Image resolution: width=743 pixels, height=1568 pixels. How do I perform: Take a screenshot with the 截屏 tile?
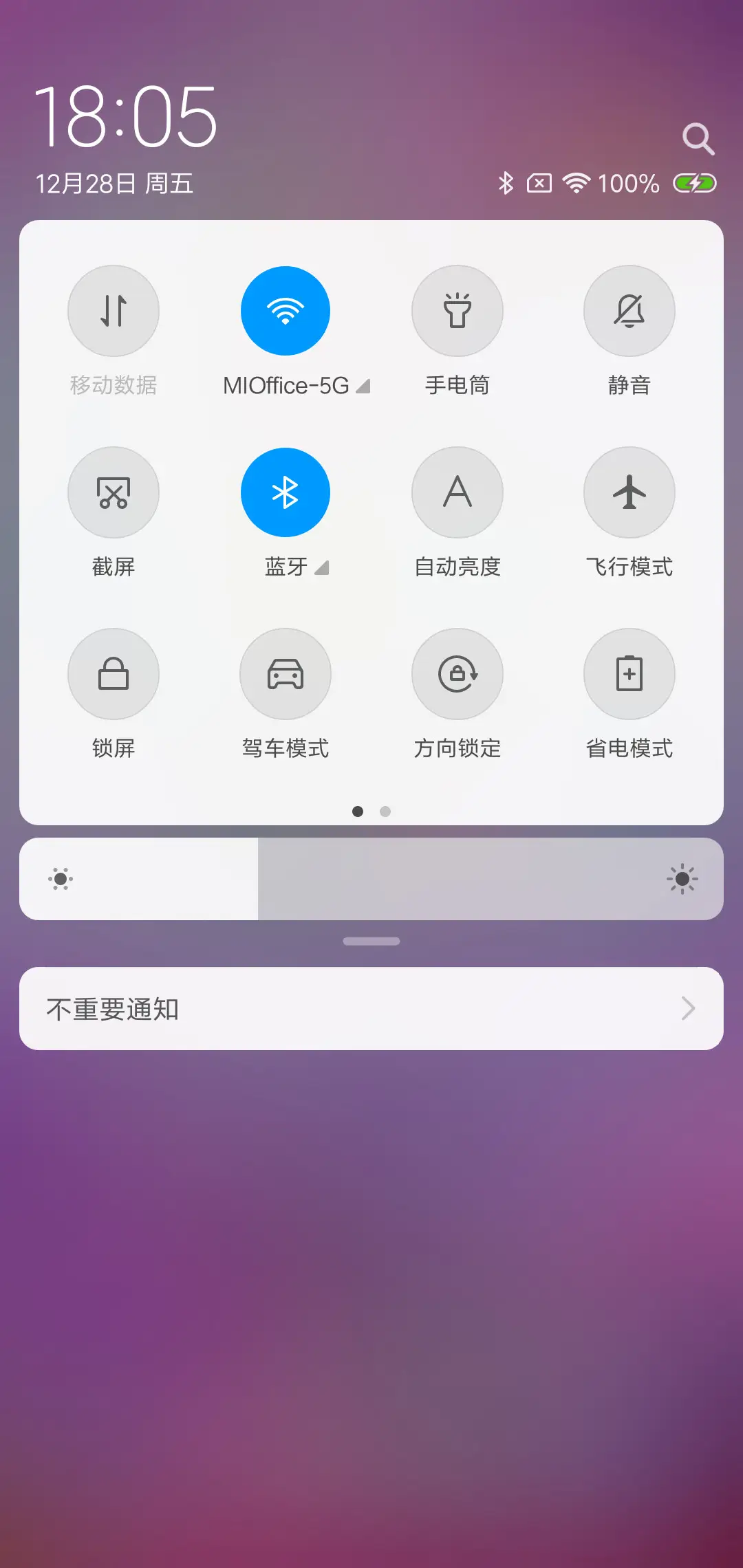114,492
